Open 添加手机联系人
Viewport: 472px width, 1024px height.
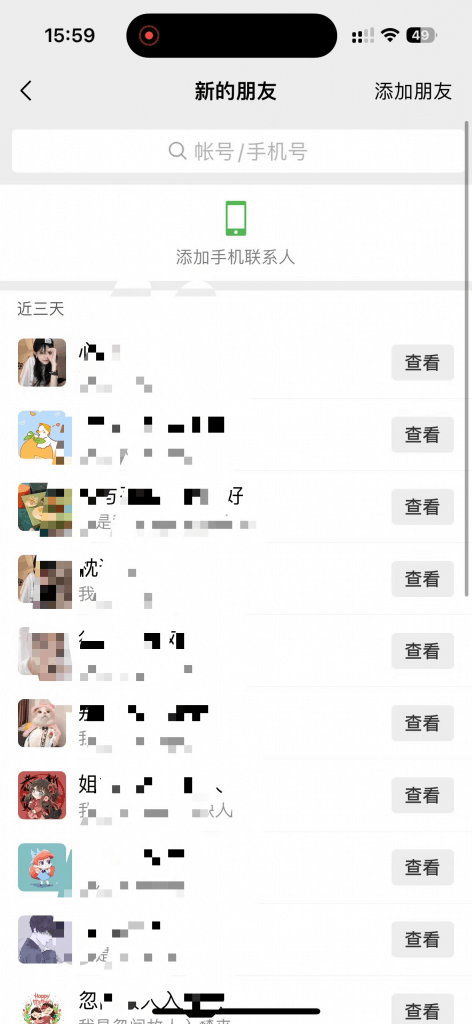click(236, 233)
